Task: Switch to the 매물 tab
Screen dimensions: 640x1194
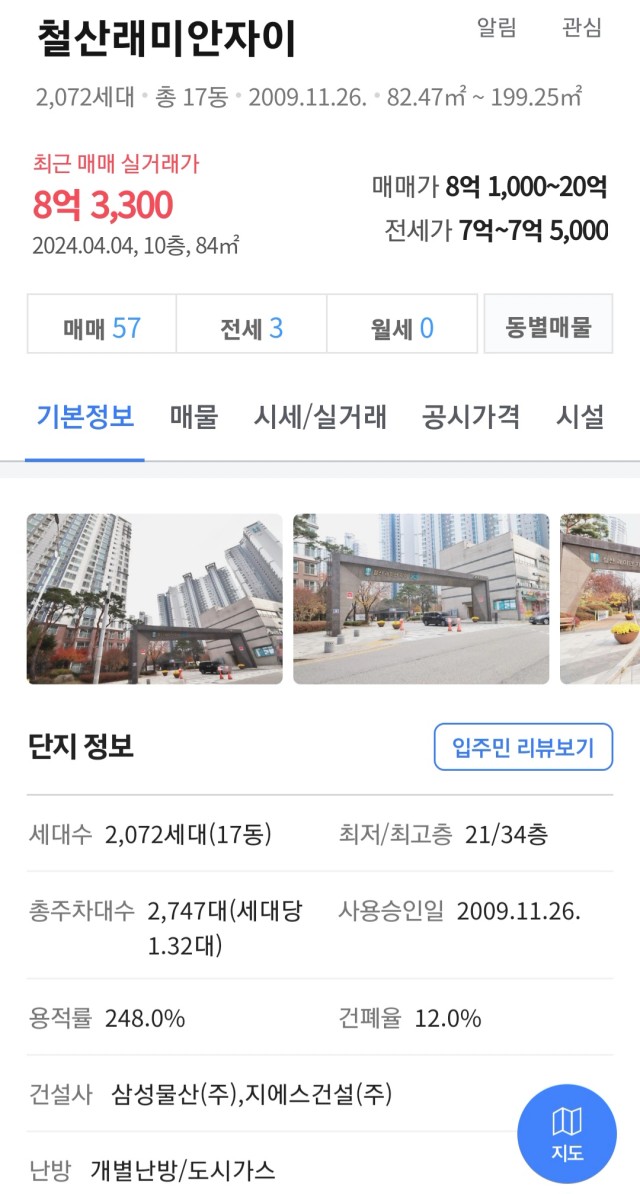Action: (194, 416)
